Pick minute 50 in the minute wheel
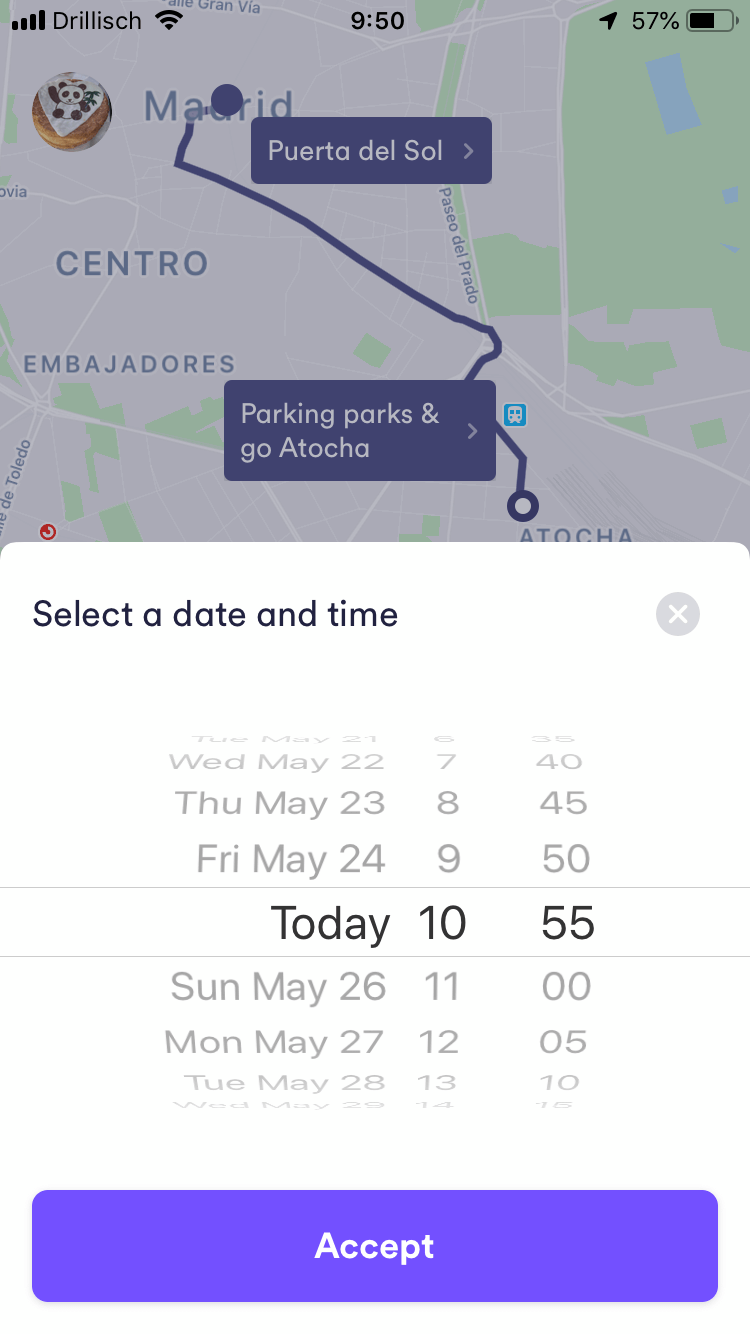This screenshot has width=750, height=1334. [566, 859]
